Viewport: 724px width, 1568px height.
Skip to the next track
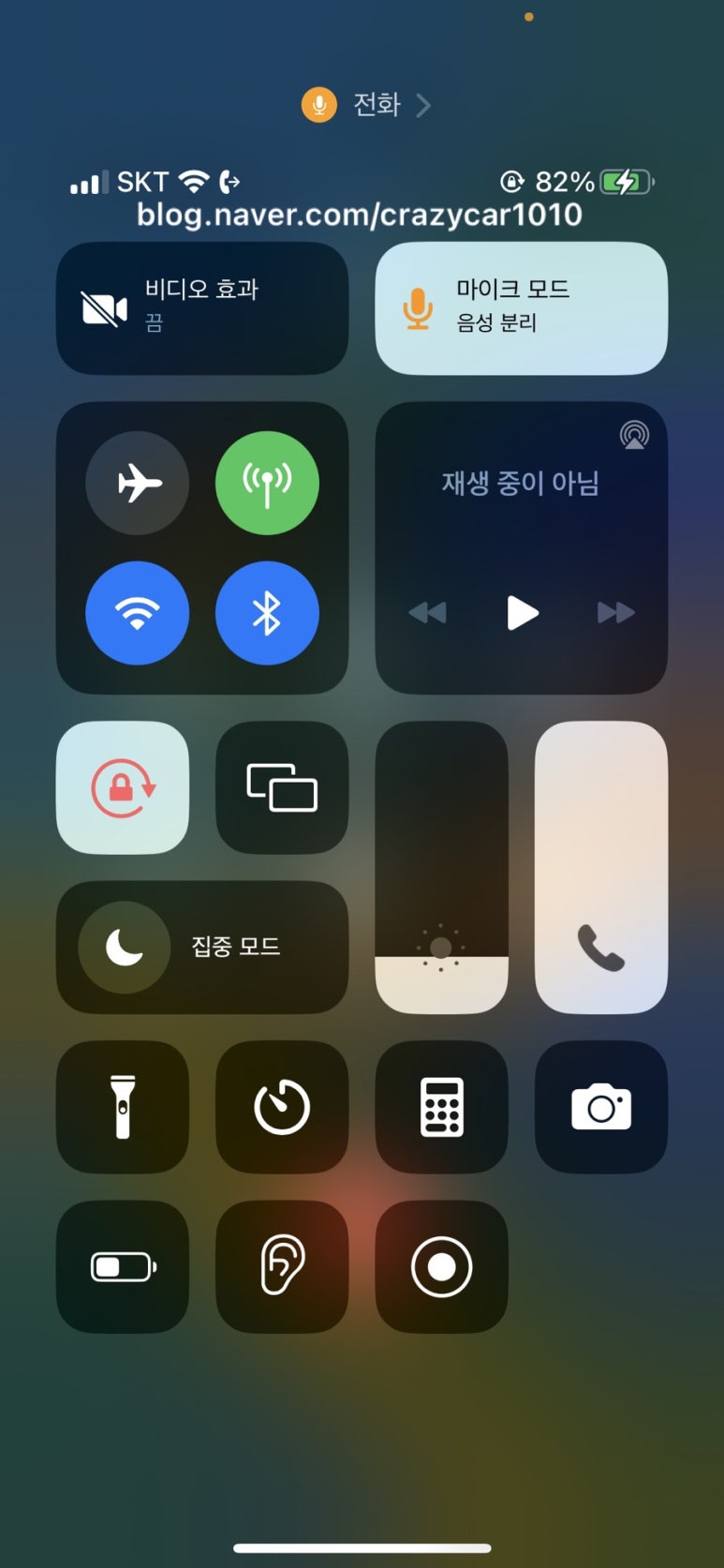(615, 613)
